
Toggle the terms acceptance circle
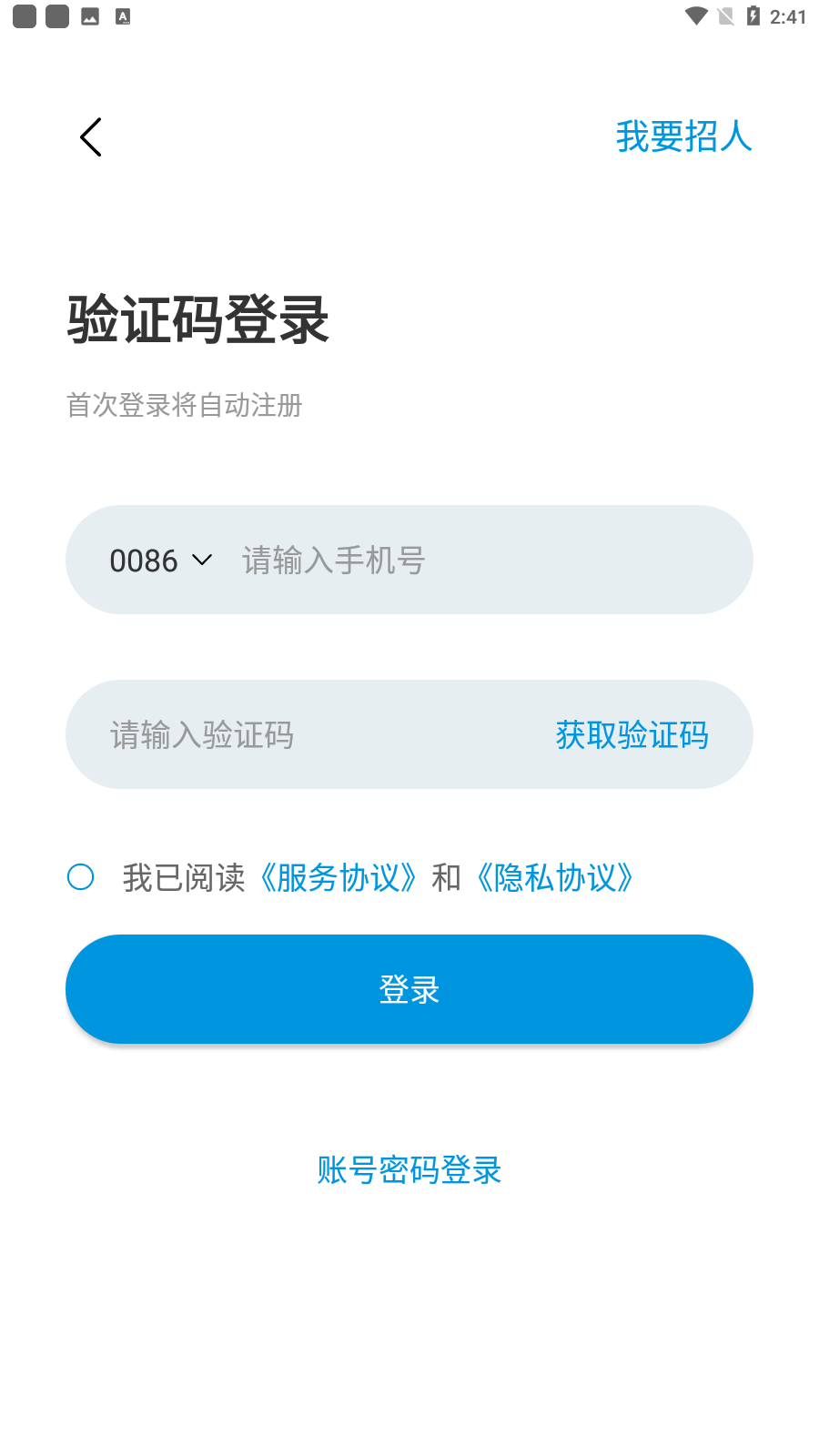click(81, 877)
